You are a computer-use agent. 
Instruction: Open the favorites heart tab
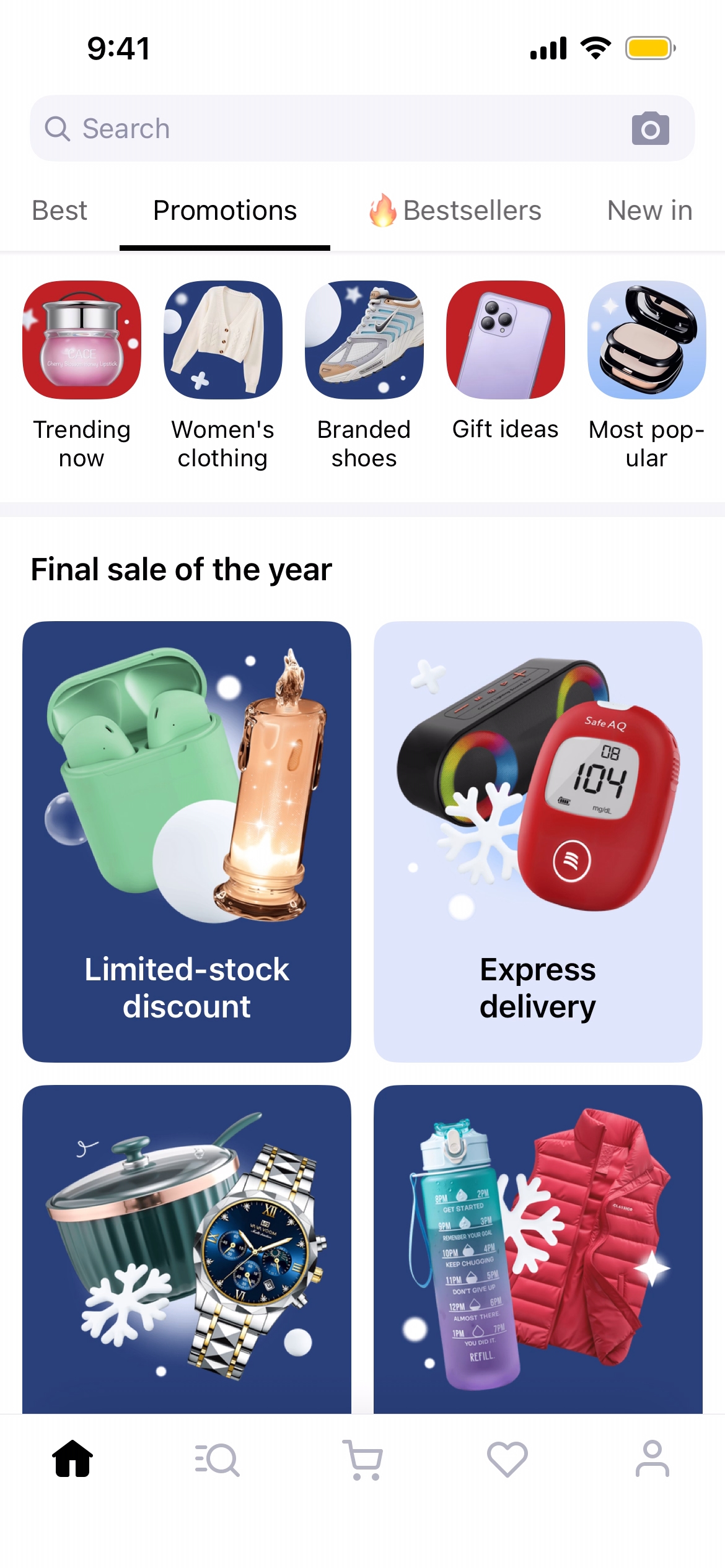click(507, 1459)
